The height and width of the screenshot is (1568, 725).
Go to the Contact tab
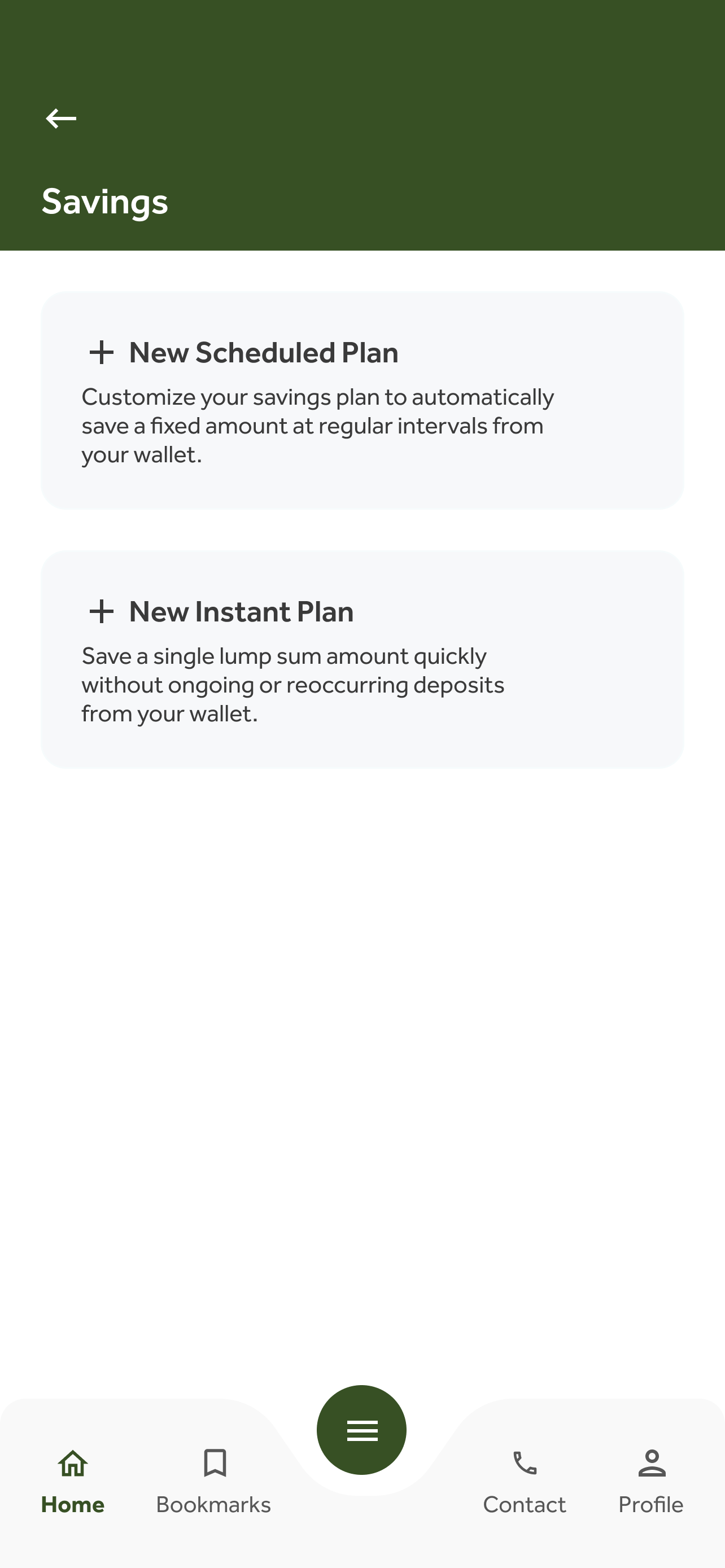click(x=524, y=1481)
